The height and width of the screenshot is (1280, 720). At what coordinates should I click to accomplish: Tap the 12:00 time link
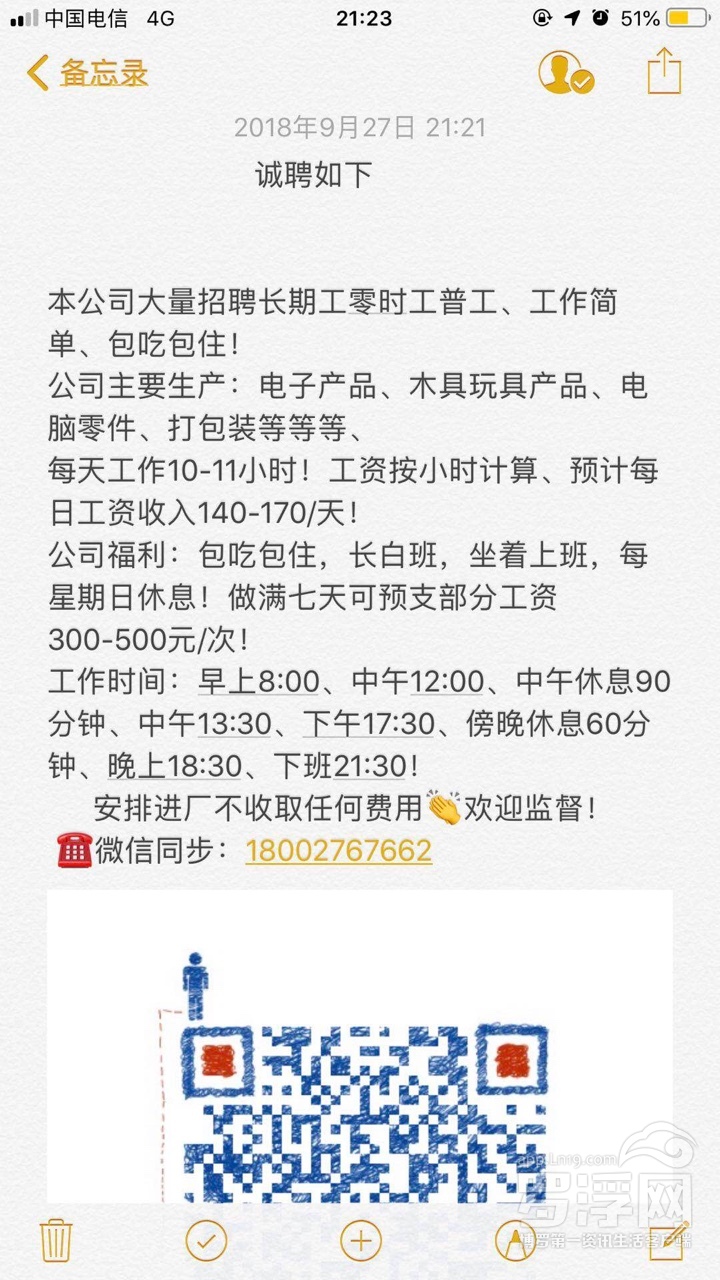coord(446,682)
